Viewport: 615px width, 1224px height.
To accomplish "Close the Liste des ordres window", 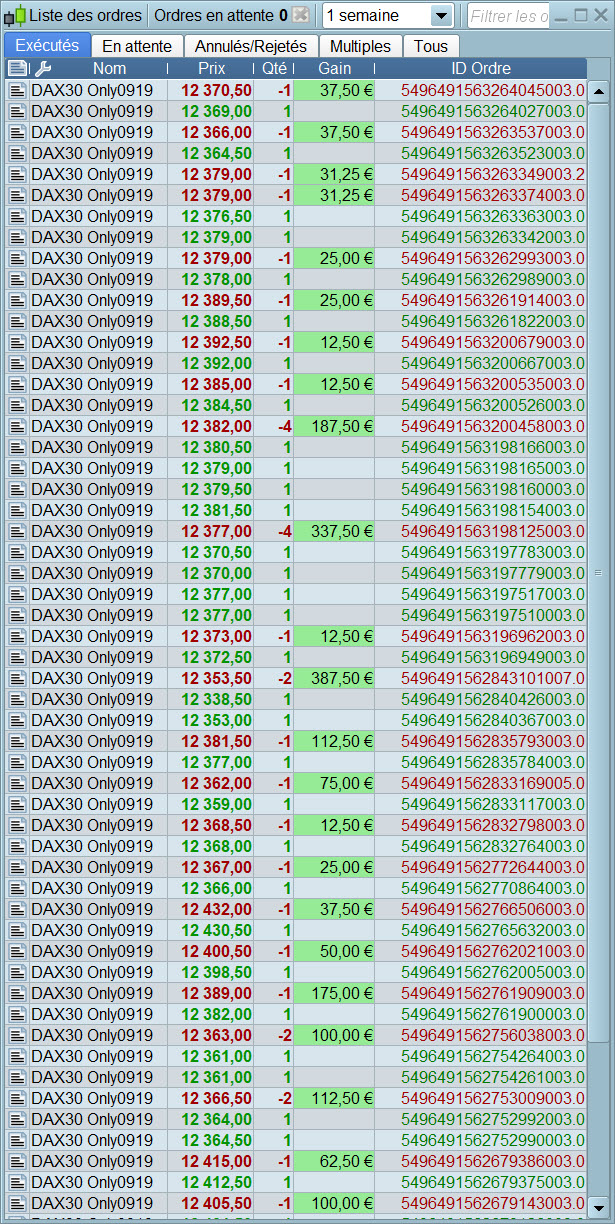I will coord(602,15).
